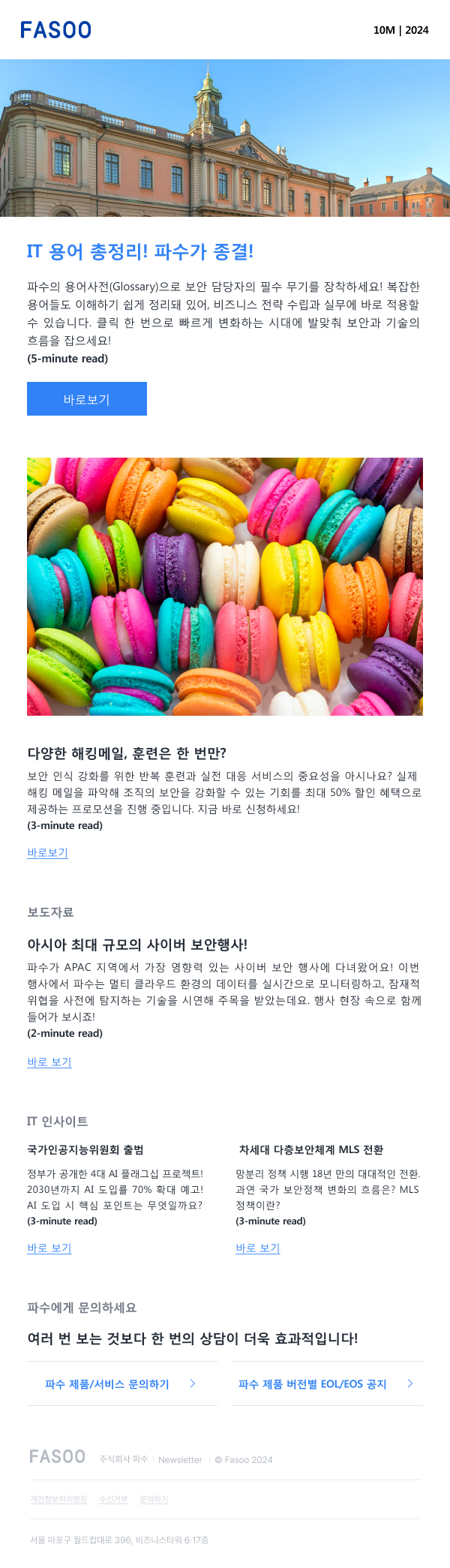
Task: Open 바로보기 link under 다양한 해킹메일 article
Action: (48, 853)
